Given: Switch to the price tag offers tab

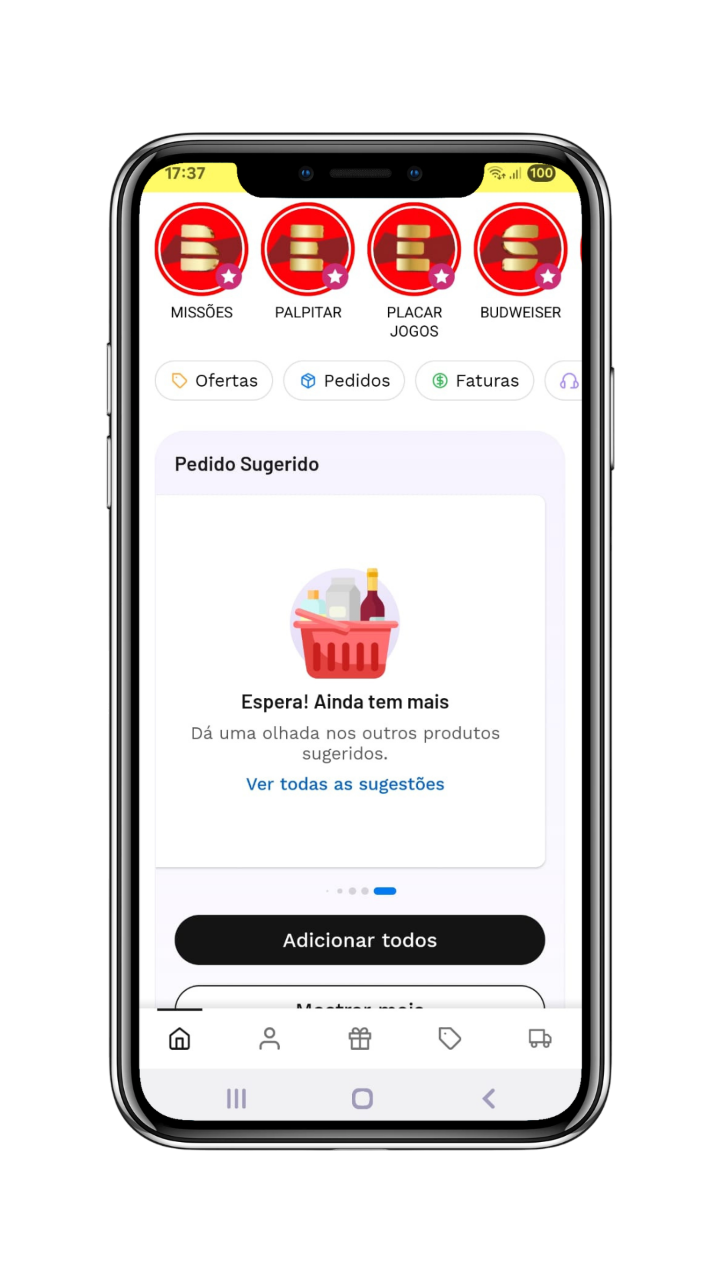Looking at the screenshot, I should pos(450,1039).
